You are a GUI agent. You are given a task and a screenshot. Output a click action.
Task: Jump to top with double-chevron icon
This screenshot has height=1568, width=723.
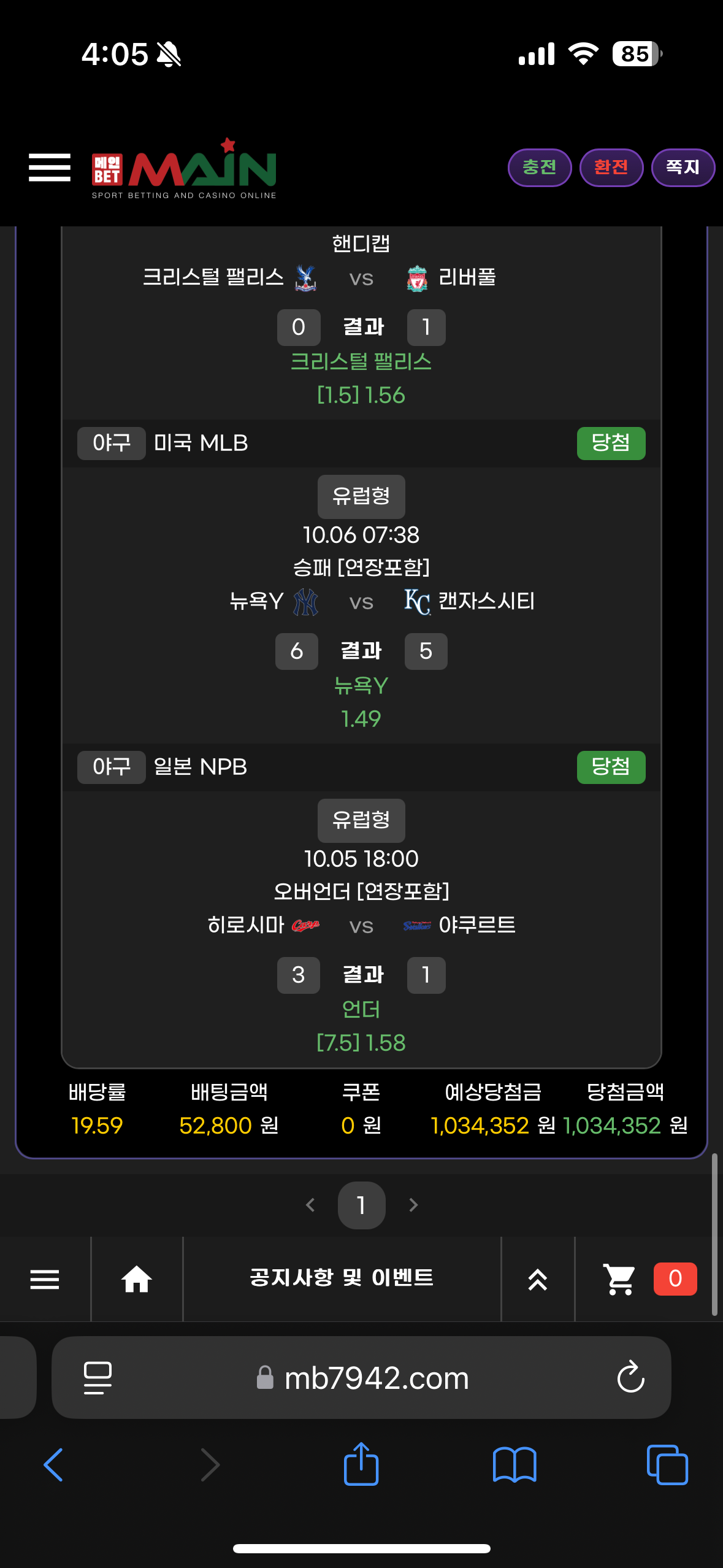[x=538, y=1279]
